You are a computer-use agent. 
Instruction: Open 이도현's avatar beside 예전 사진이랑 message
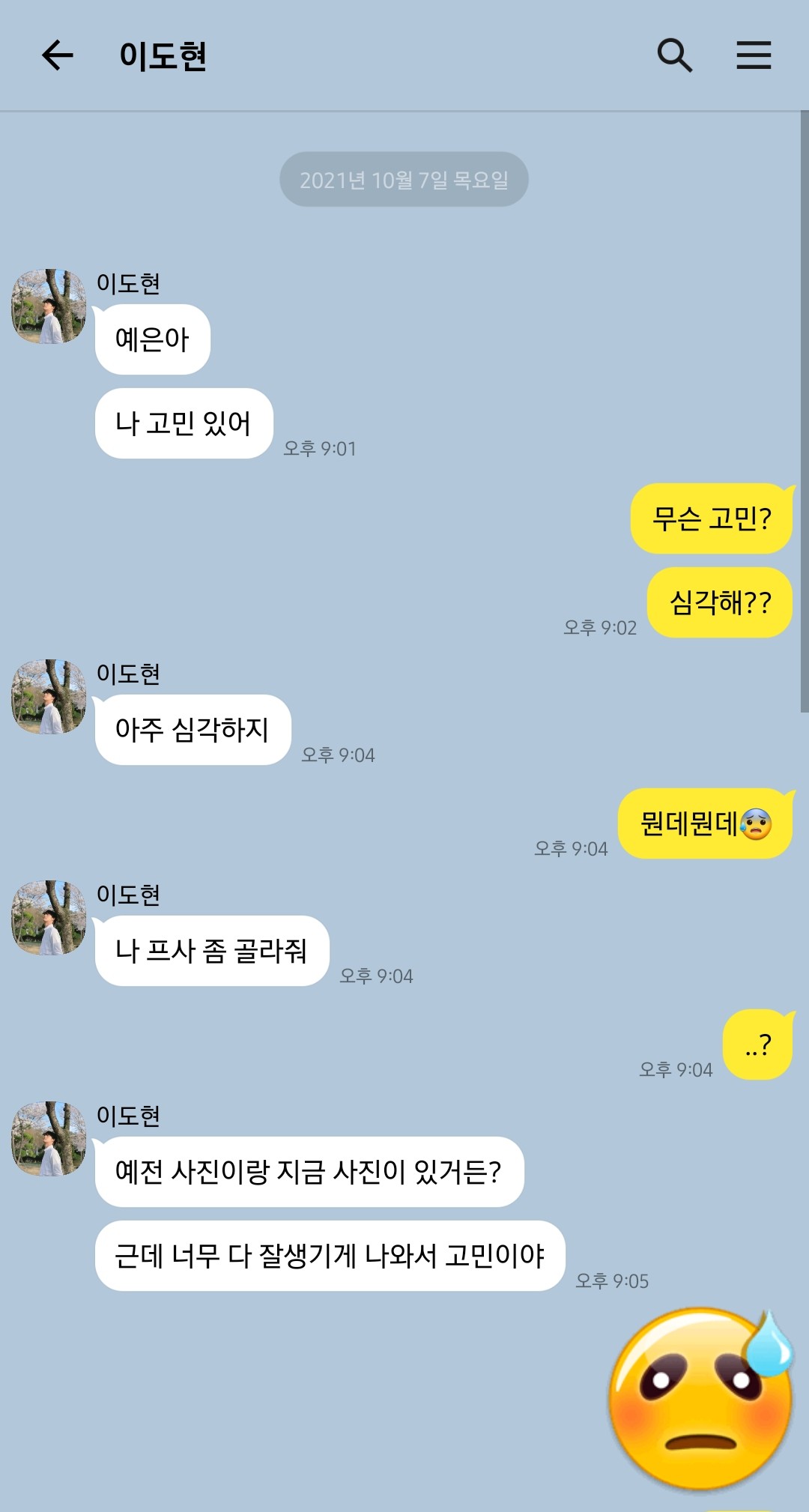pos(49,1139)
